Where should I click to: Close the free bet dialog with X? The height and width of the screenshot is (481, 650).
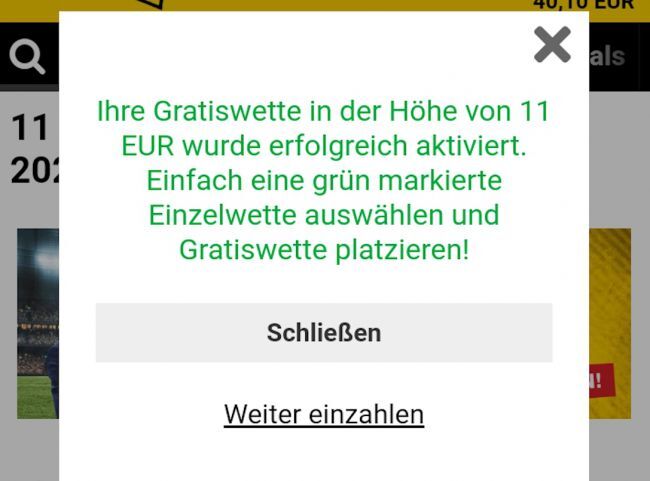tap(551, 44)
